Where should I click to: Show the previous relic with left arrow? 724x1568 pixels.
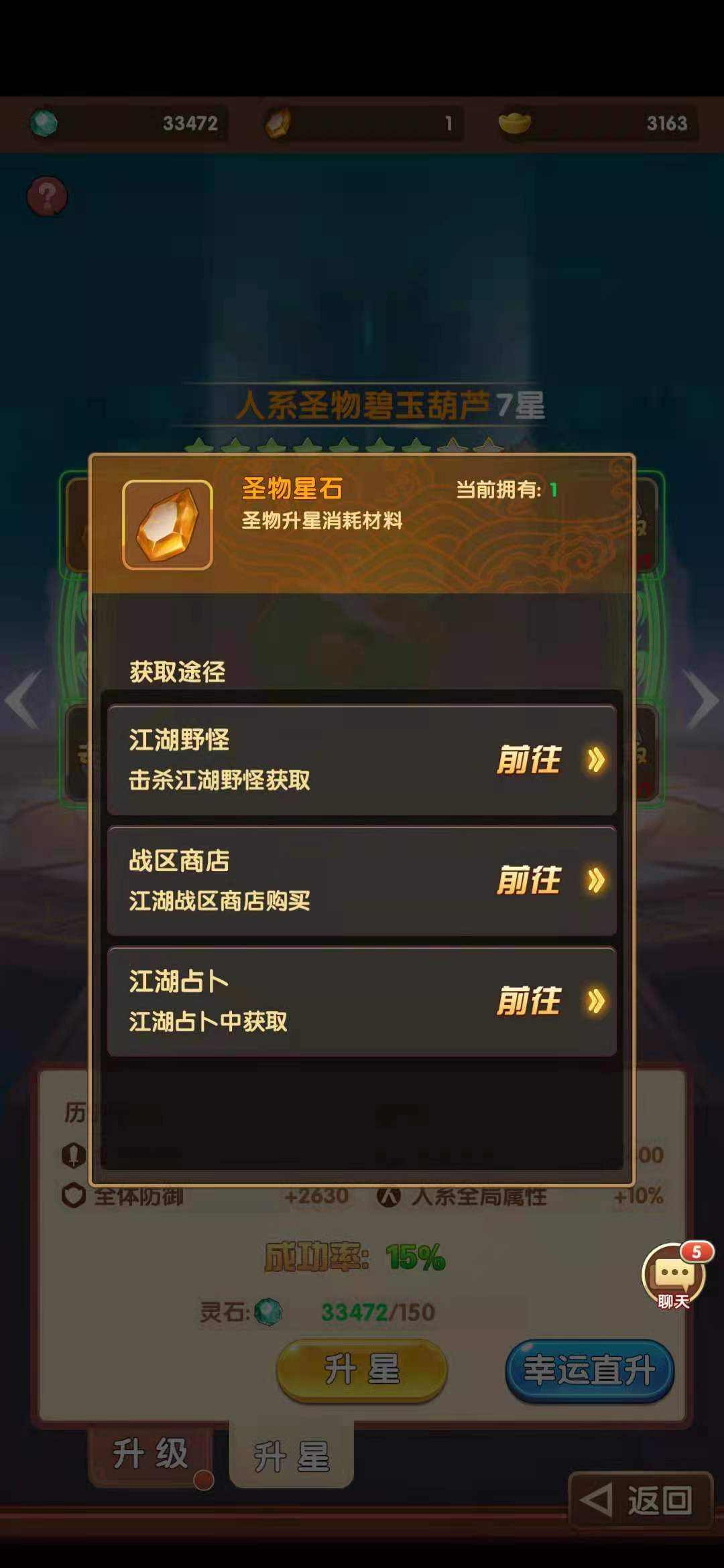point(22,700)
